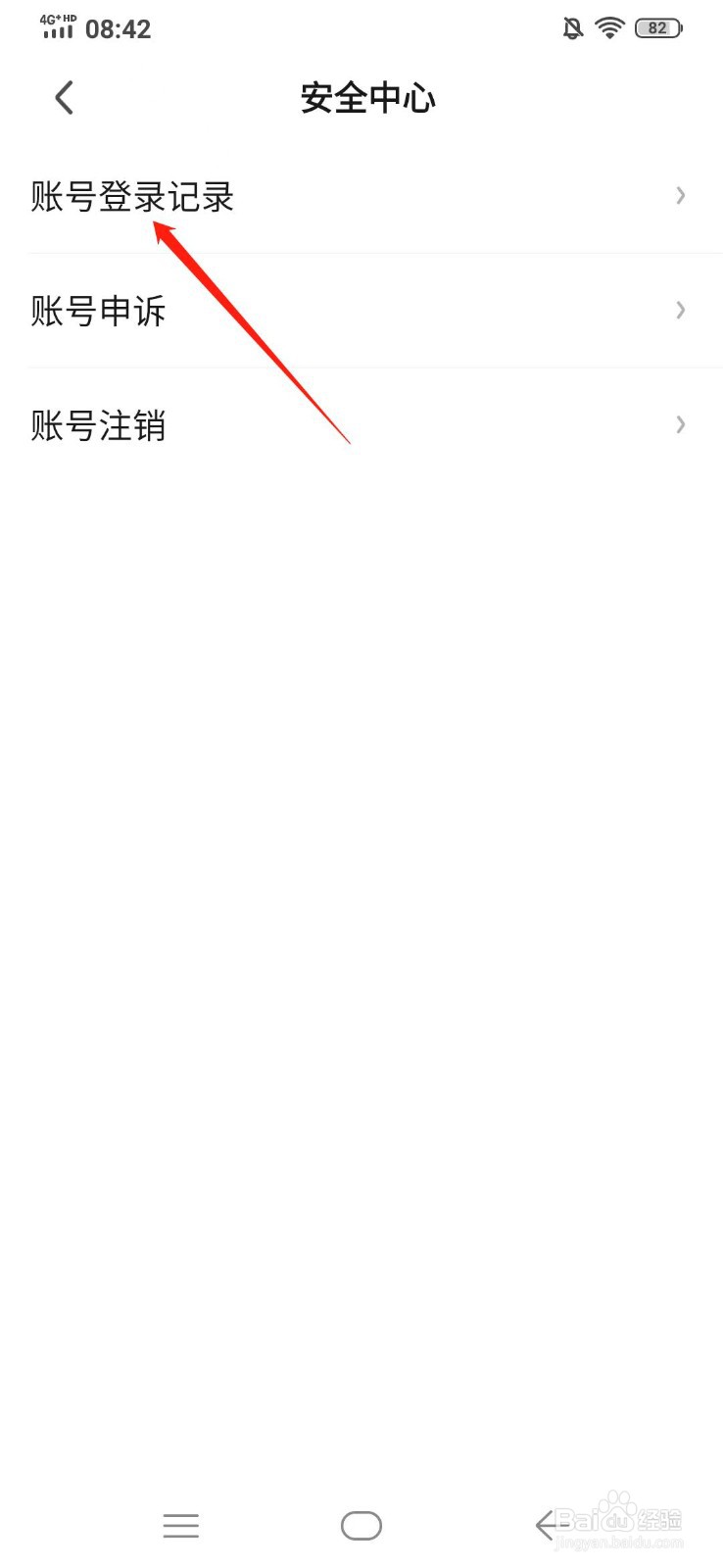Tap the battery indicator showing 82

point(659,27)
